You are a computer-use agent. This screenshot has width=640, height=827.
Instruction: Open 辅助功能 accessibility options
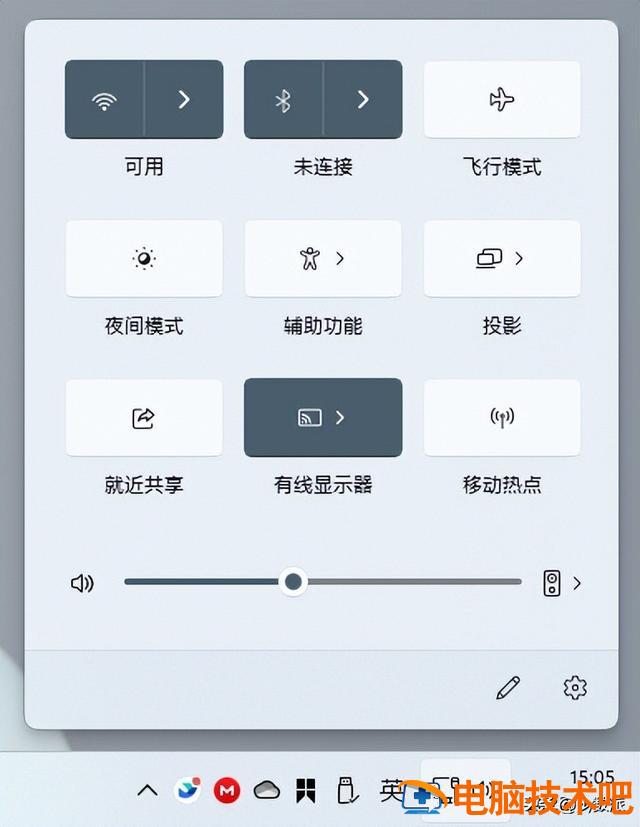(x=323, y=258)
